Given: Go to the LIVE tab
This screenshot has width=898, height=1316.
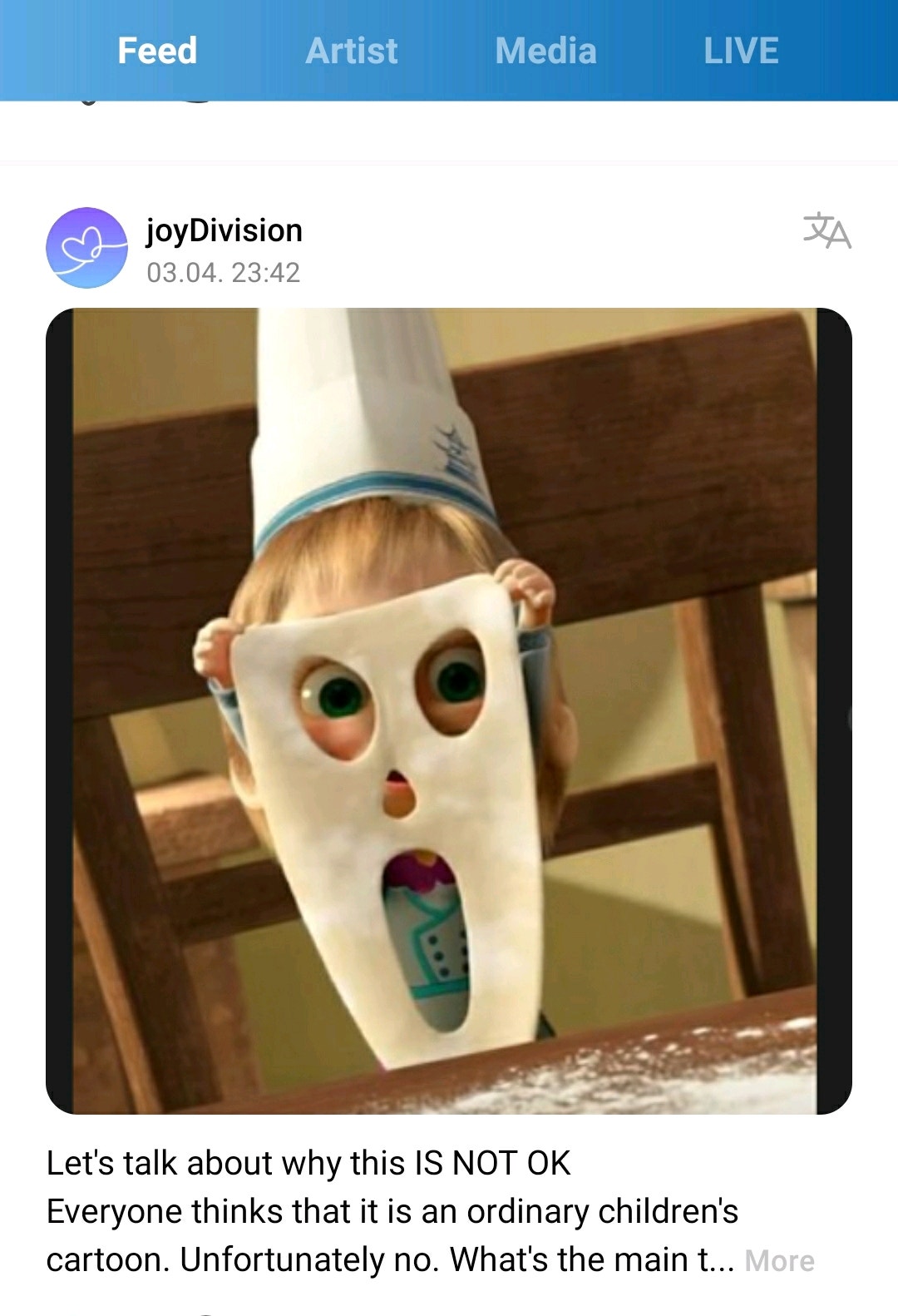Looking at the screenshot, I should [741, 51].
